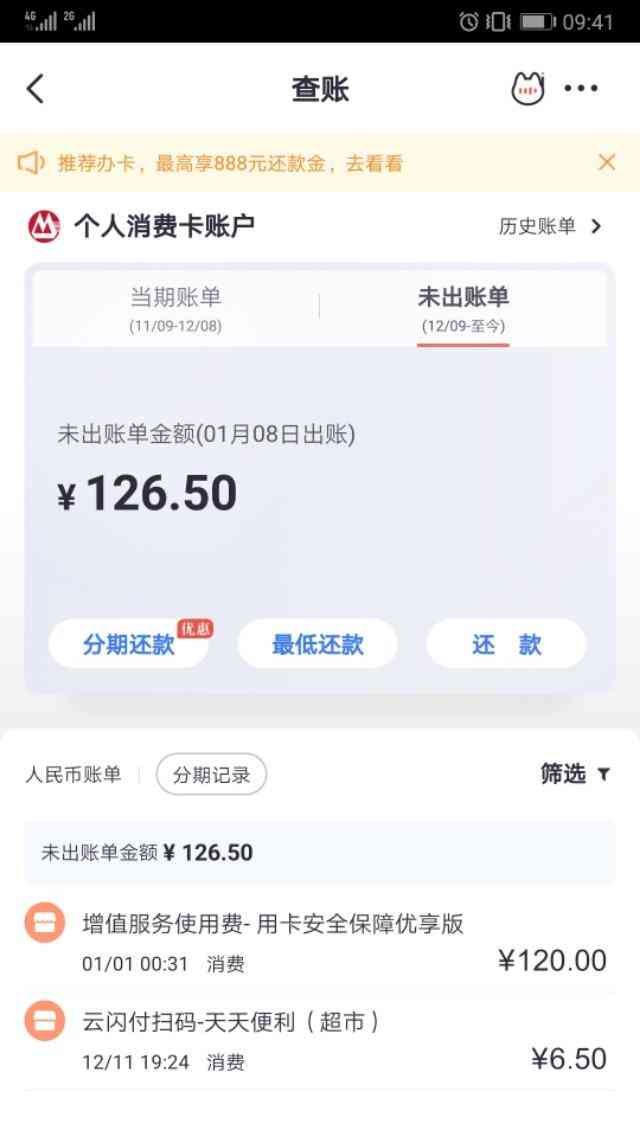Viewport: 640px width, 1137px height.
Task: Tap the 还款 repay button
Action: pos(506,644)
